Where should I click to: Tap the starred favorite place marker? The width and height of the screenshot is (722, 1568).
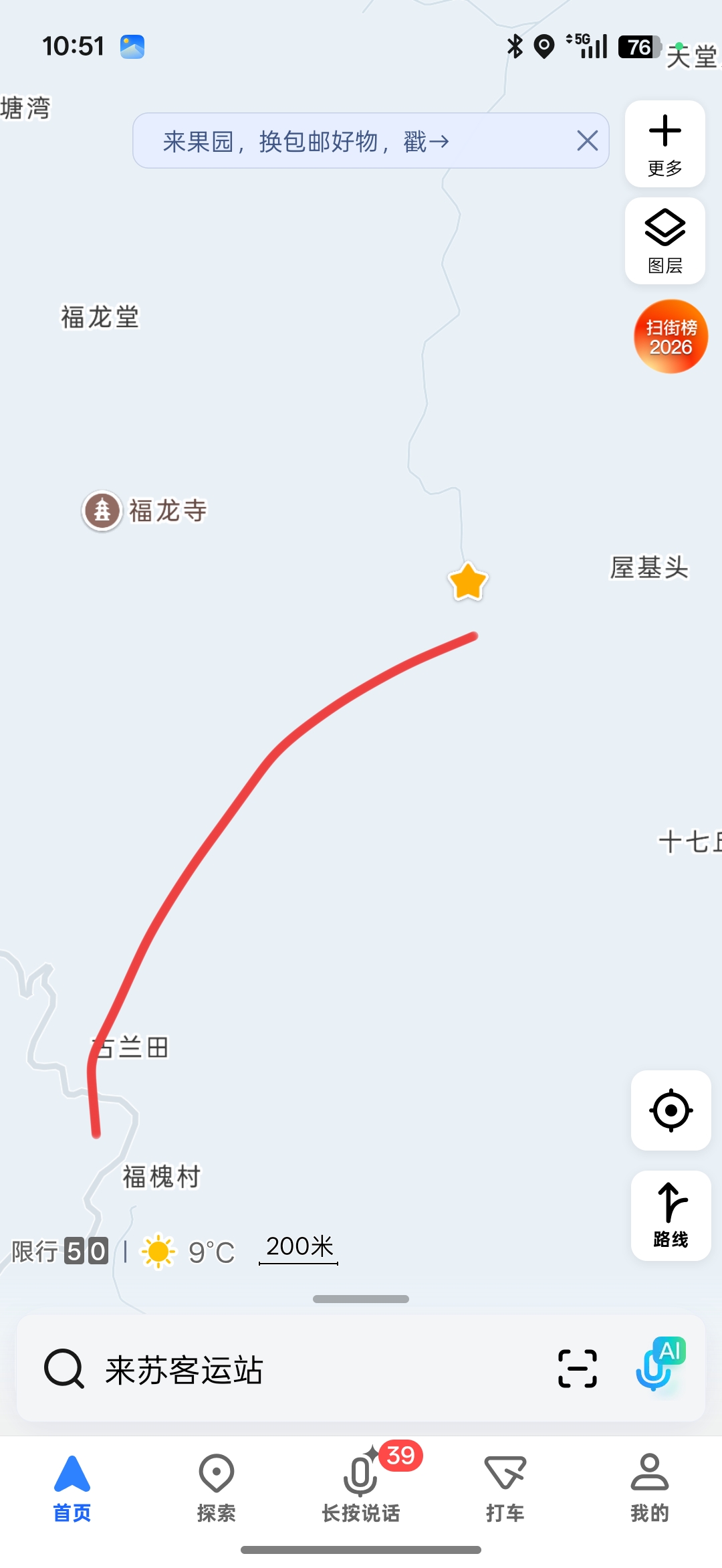click(x=468, y=581)
